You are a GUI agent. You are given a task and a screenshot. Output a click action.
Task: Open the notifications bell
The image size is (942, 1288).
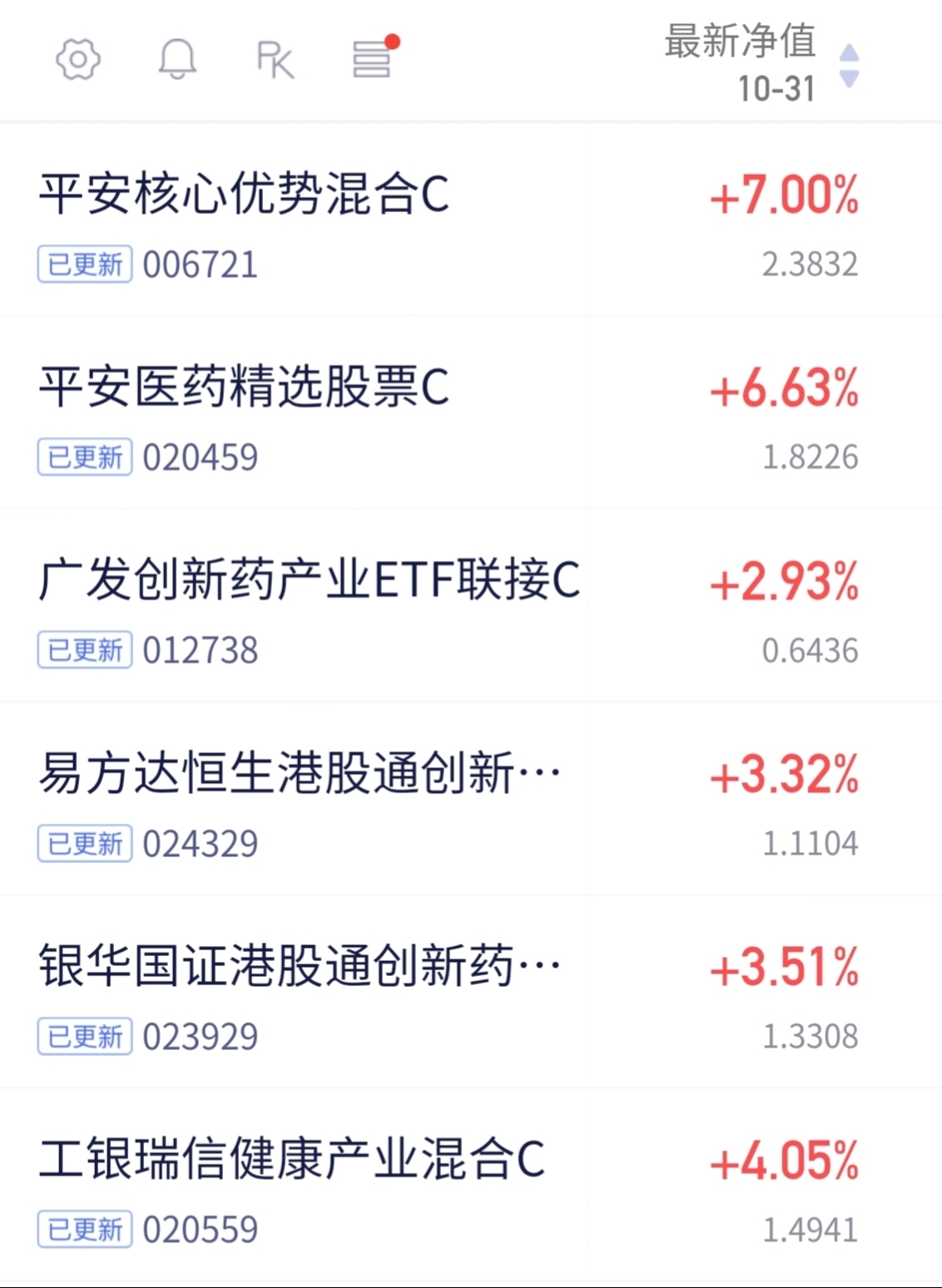coord(177,60)
